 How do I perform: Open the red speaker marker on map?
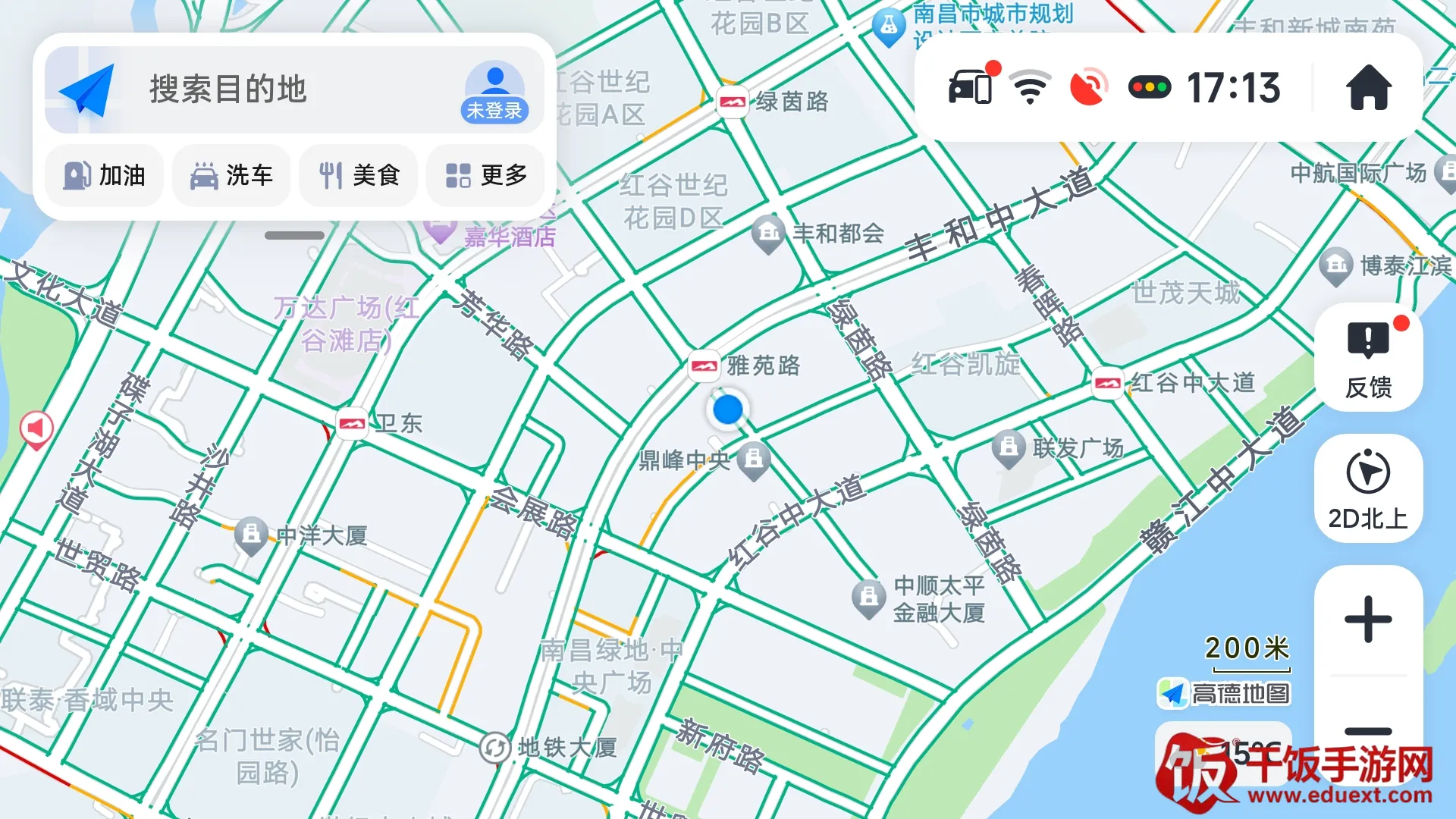(x=36, y=429)
